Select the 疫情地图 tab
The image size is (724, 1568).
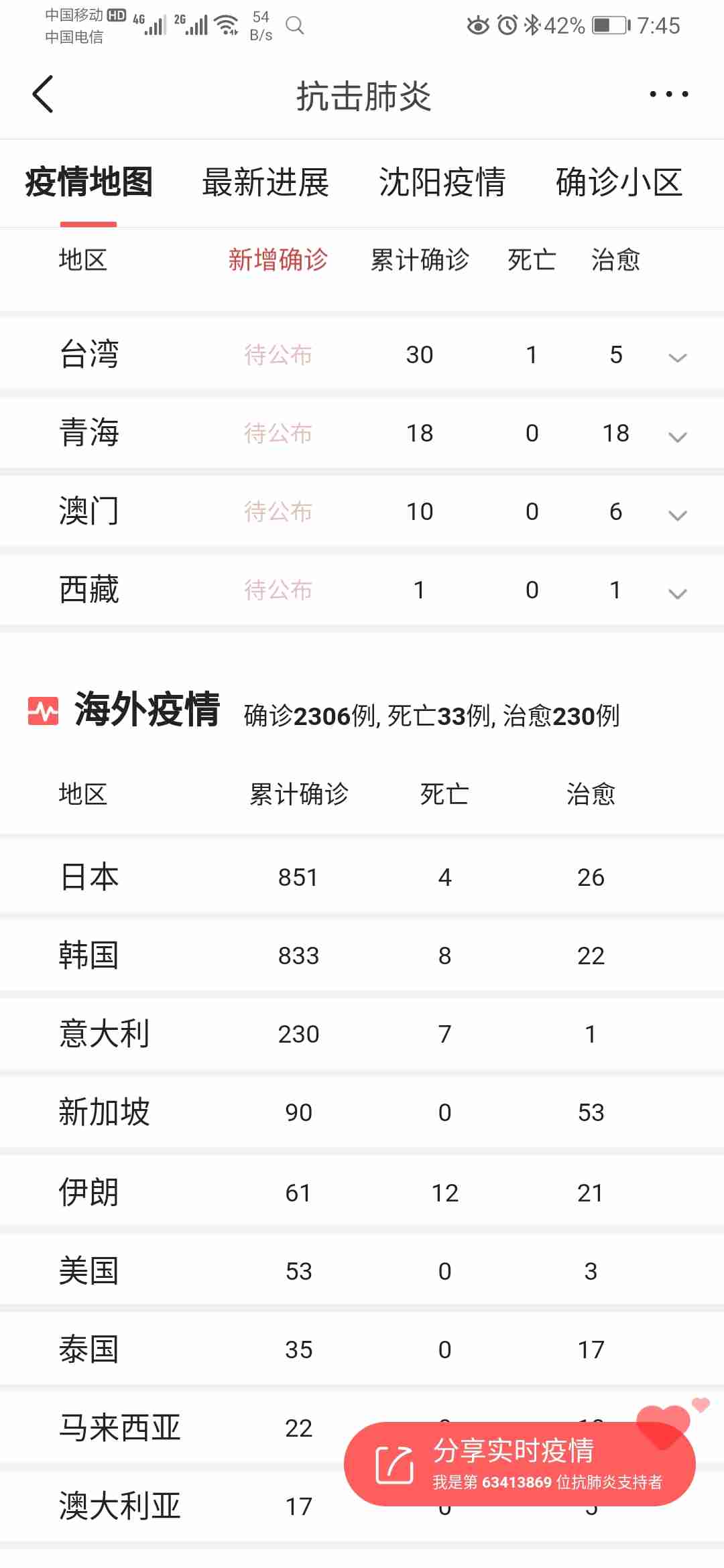click(88, 183)
